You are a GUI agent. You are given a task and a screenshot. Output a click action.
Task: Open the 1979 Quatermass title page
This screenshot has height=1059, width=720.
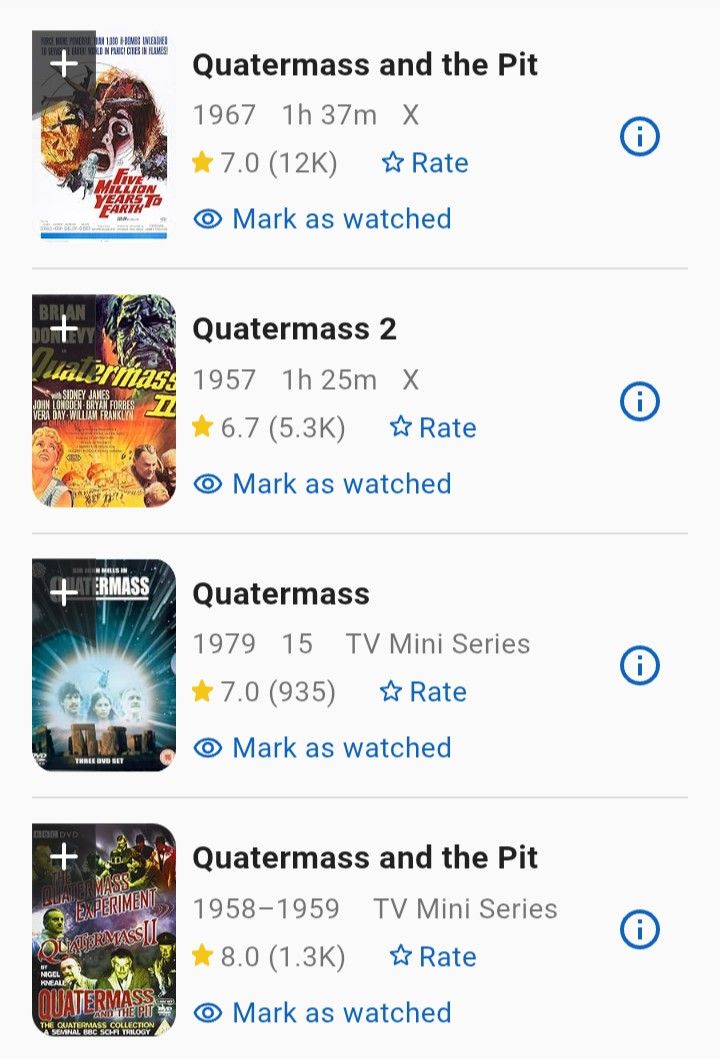[x=281, y=594]
